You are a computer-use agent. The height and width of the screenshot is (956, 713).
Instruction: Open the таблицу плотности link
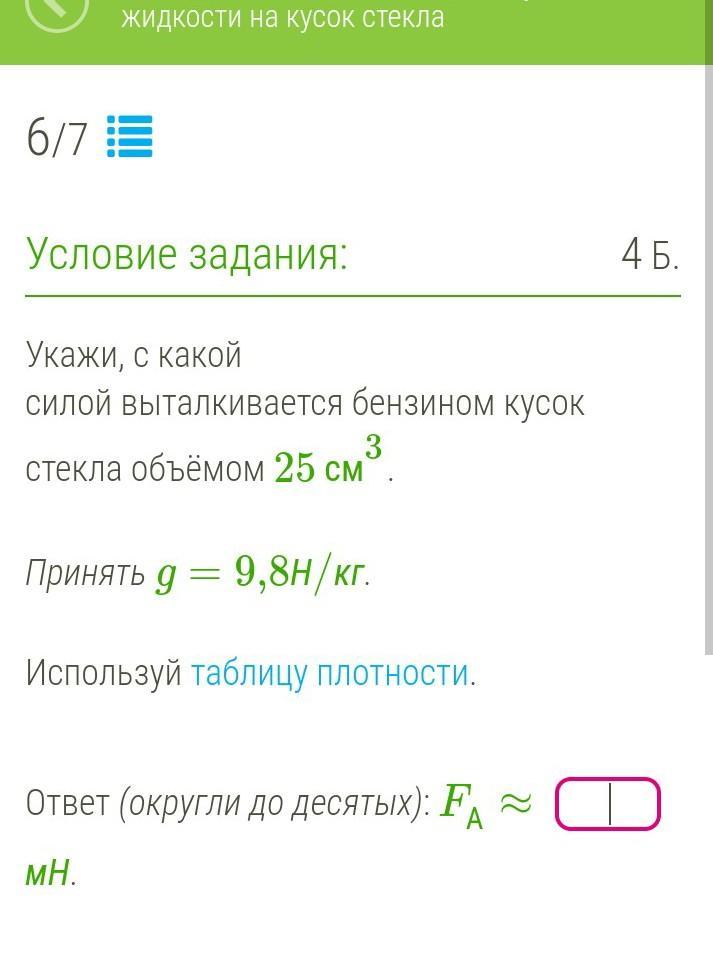click(x=329, y=674)
